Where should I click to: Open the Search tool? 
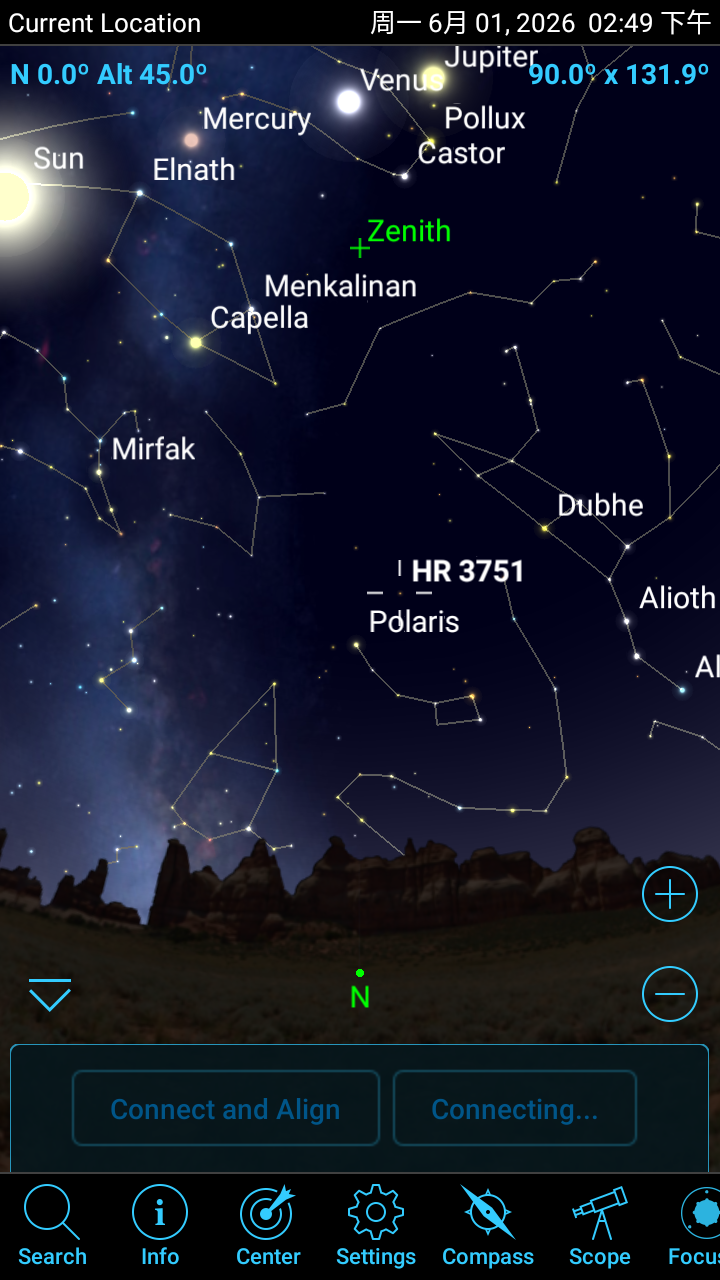click(x=52, y=1226)
